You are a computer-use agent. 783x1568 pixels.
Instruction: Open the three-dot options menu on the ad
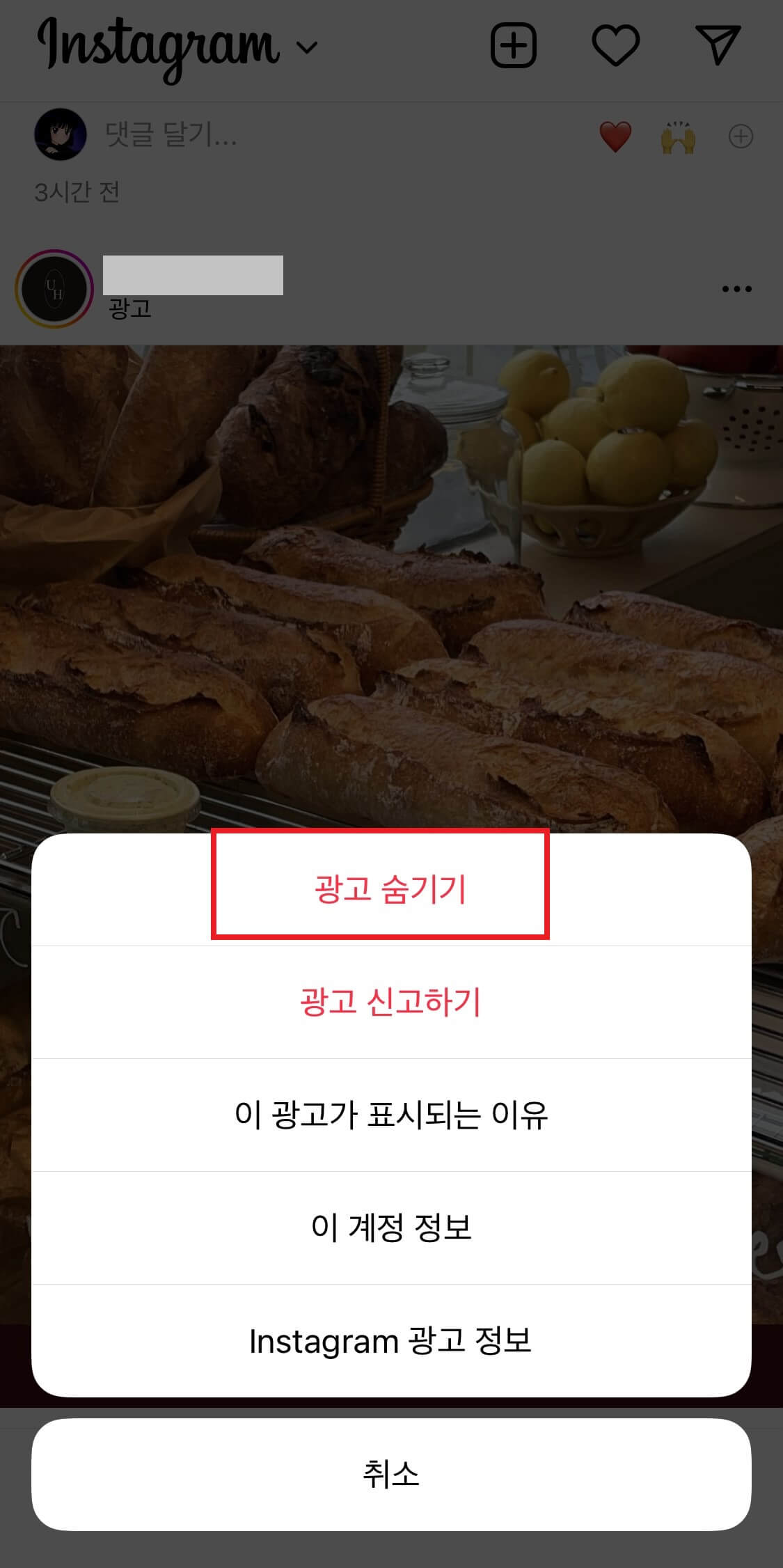(738, 288)
